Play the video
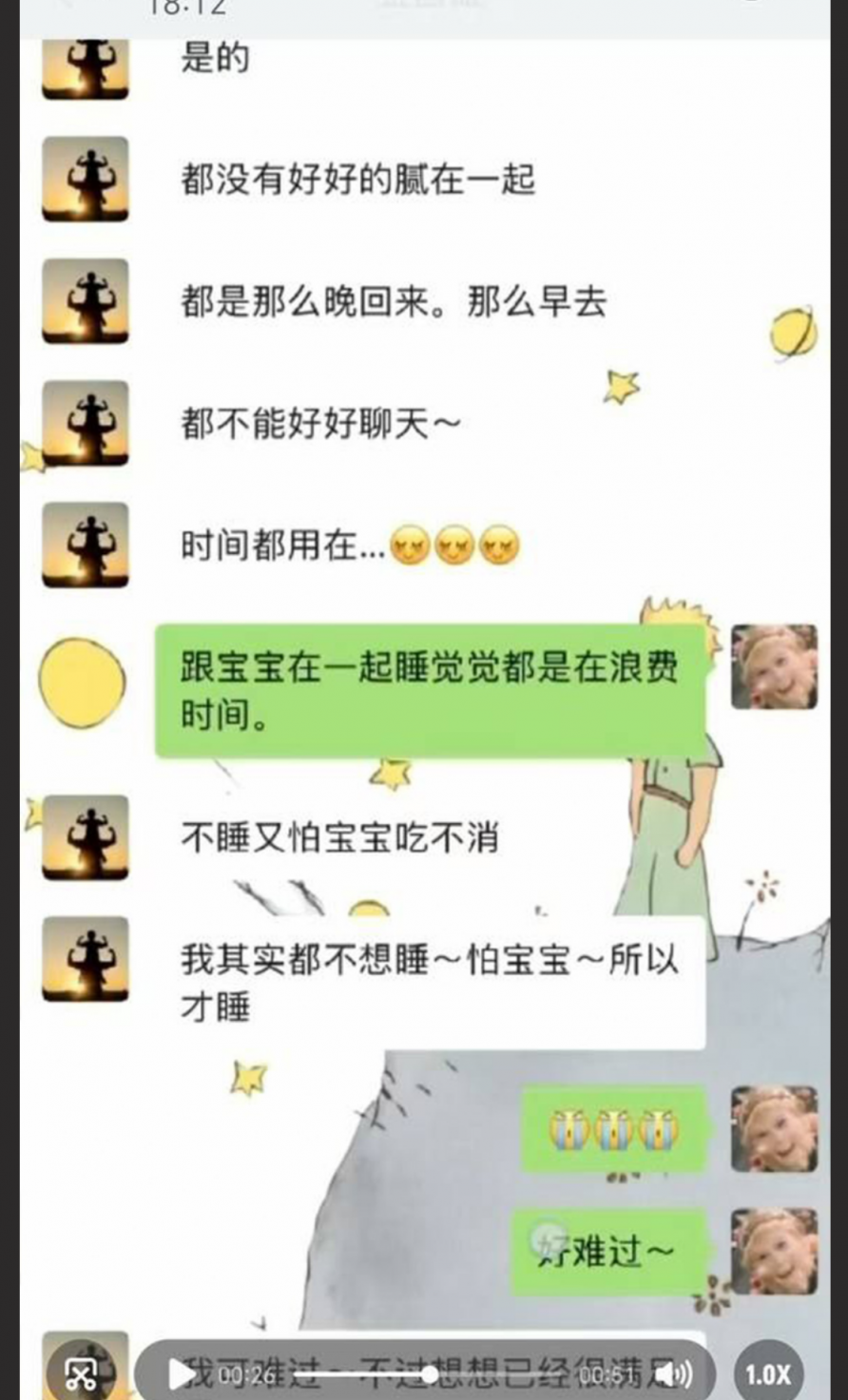Viewport: 848px width, 1400px height. point(180,1373)
